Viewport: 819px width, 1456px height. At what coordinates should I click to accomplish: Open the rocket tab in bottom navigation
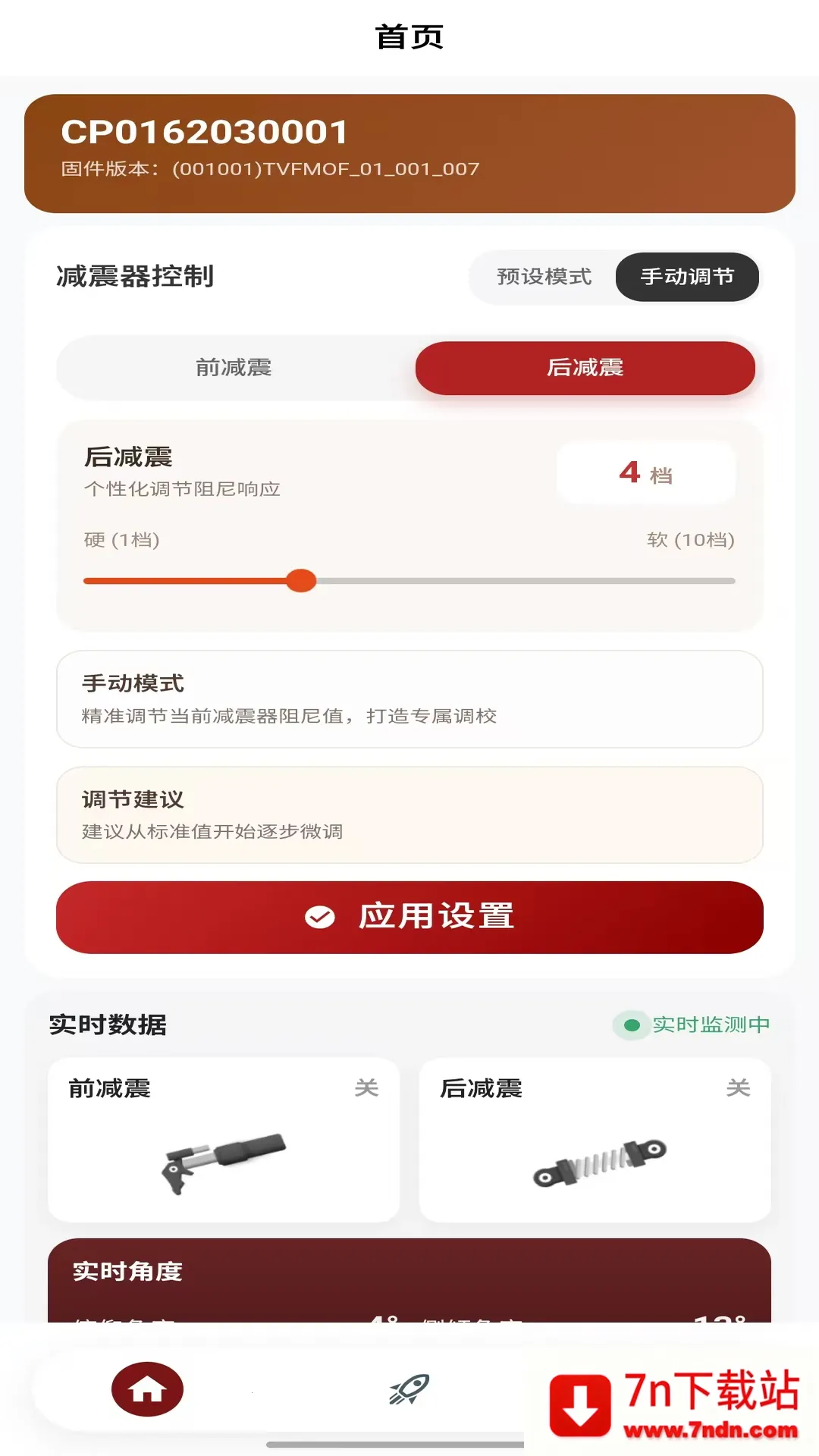pyautogui.click(x=409, y=1389)
